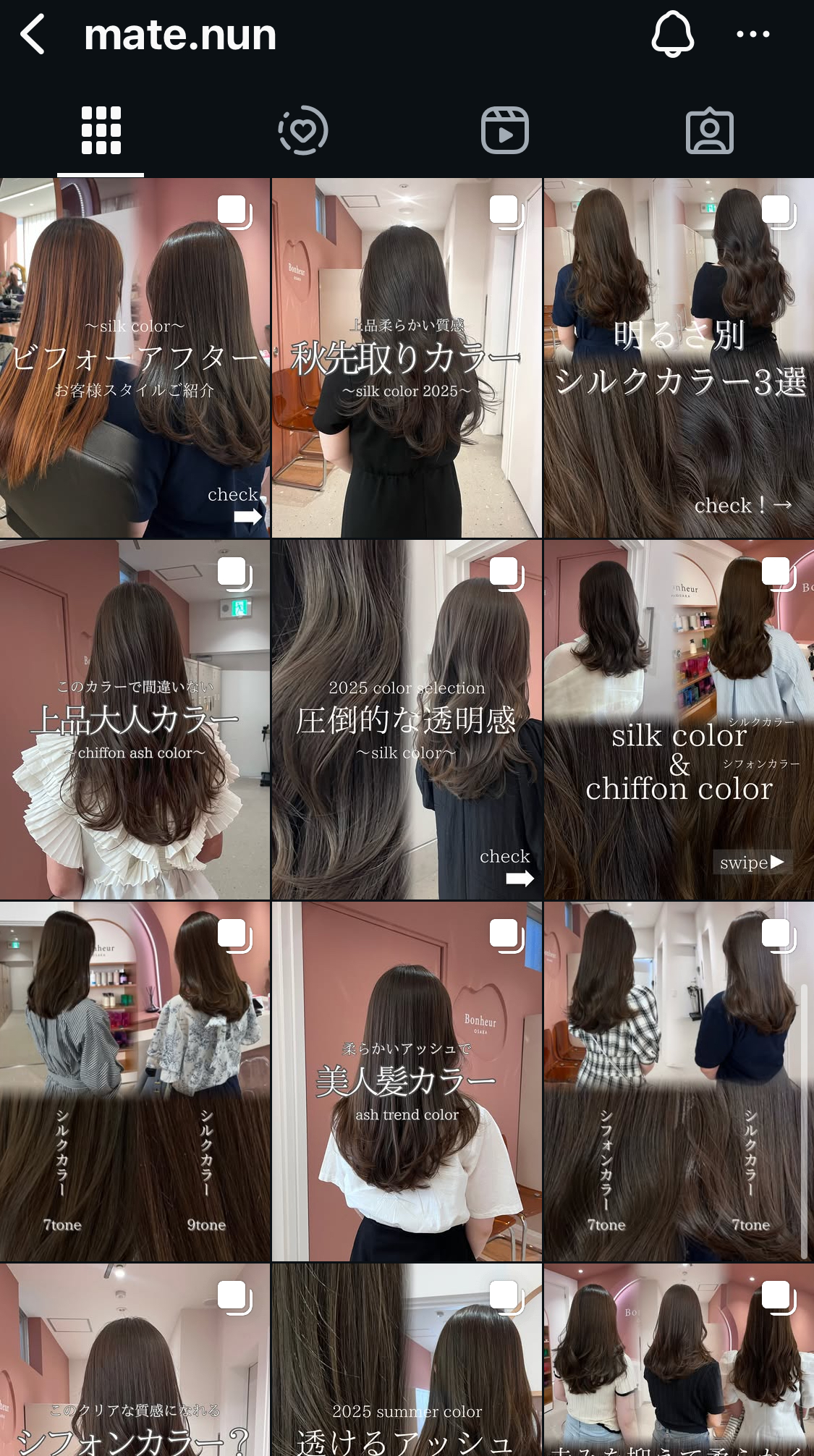814x1456 pixels.
Task: Switch to the posts grid tab
Action: point(101,131)
